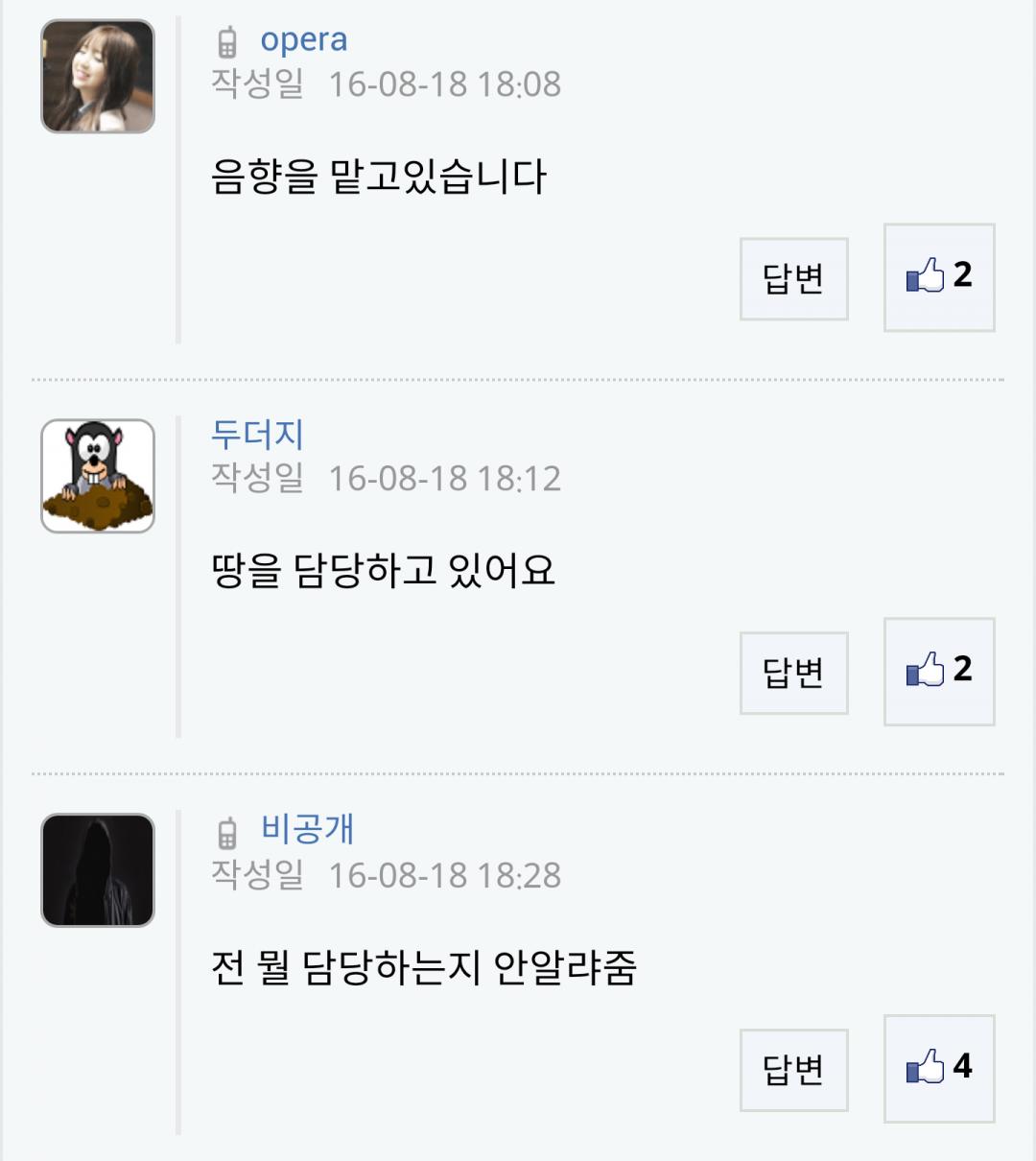Like opera's comment
The height and width of the screenshot is (1161, 1036).
(939, 277)
